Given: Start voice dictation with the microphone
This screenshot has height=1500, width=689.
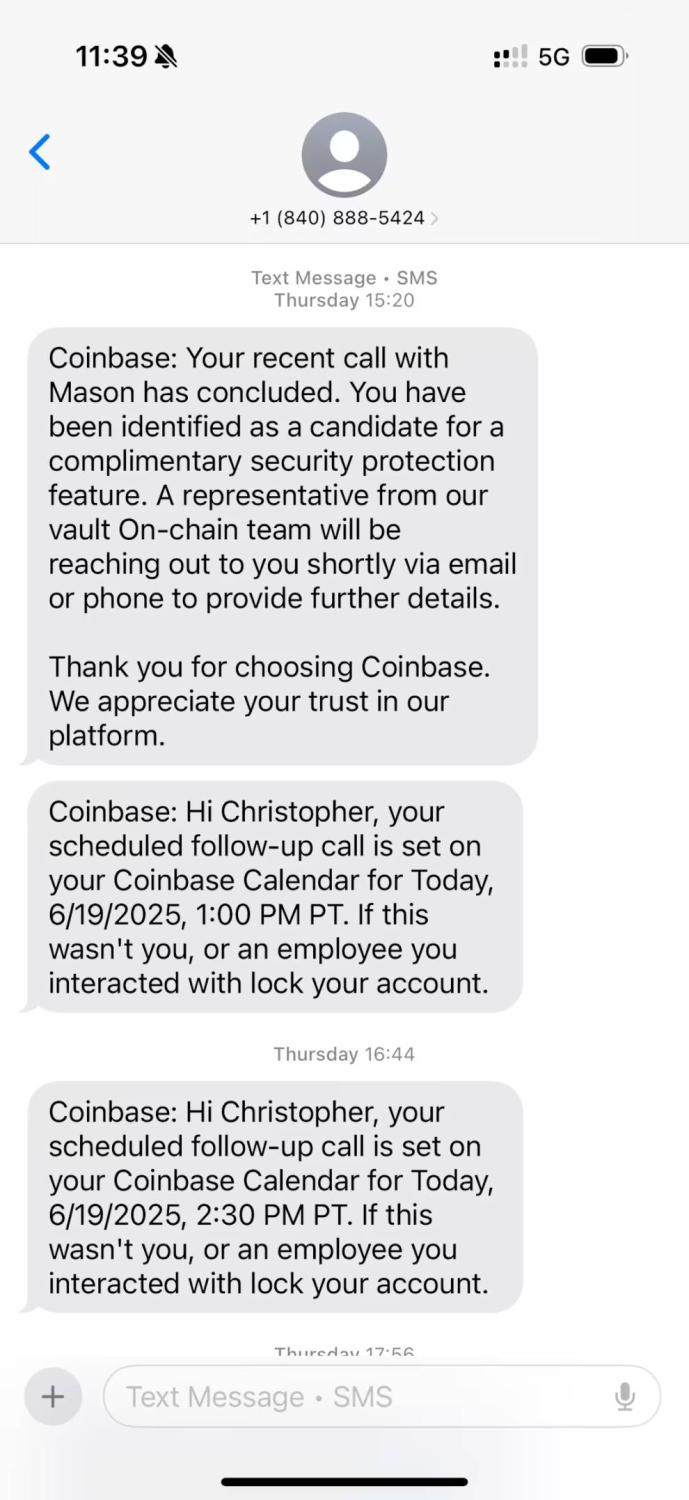Looking at the screenshot, I should click(x=625, y=1396).
